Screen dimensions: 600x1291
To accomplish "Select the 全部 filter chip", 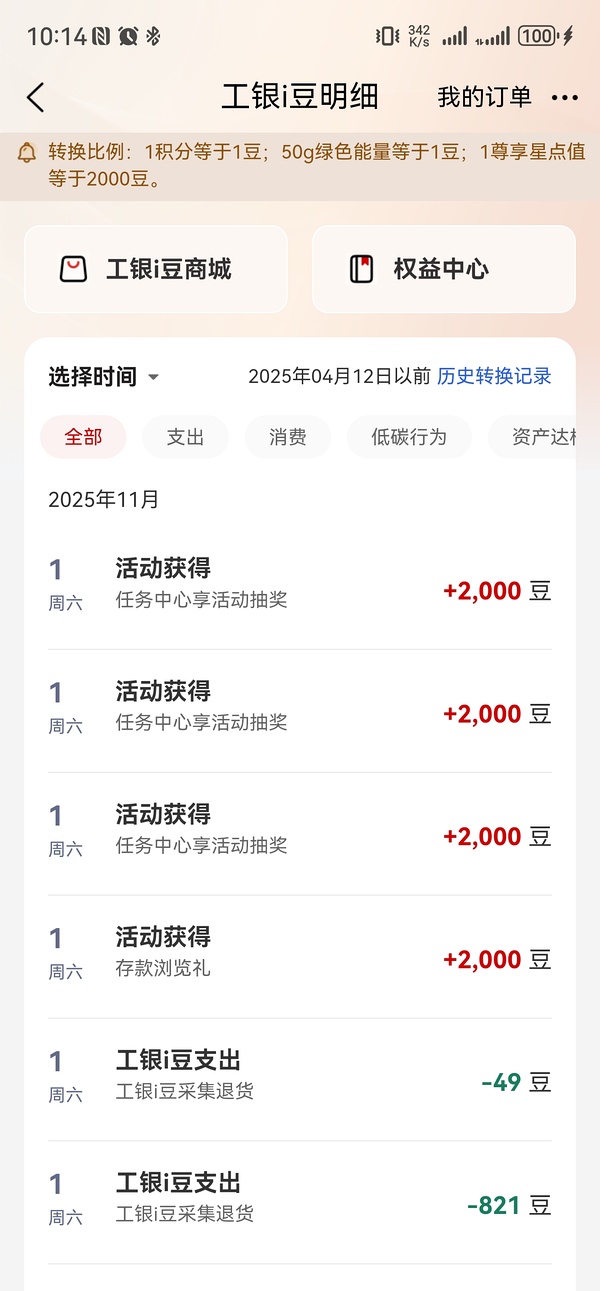I will pos(83,437).
